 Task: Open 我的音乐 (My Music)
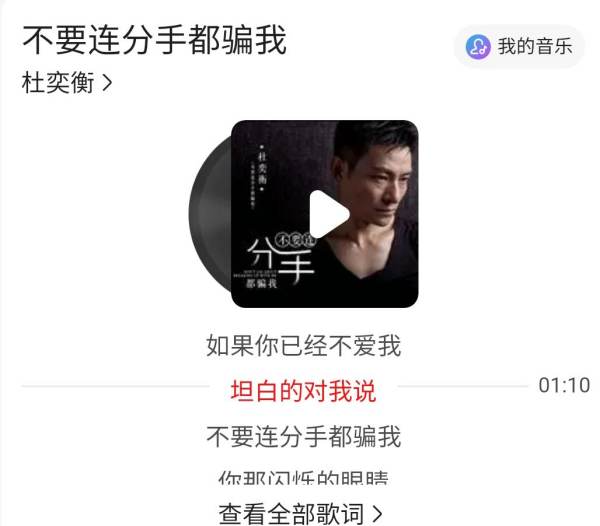tap(519, 47)
